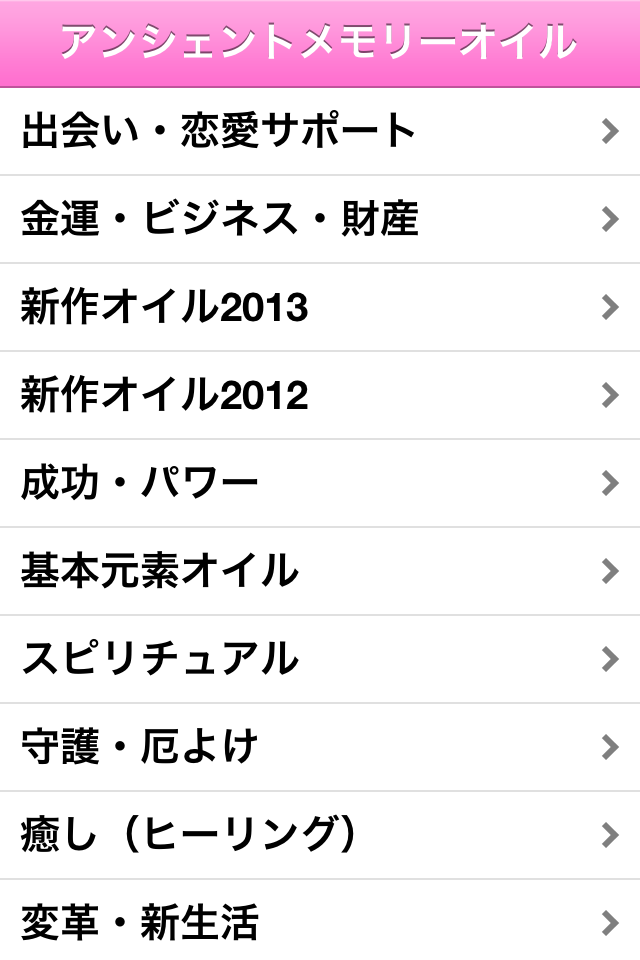640x960 pixels.
Task: View 新作オイル2013 list
Action: point(320,307)
